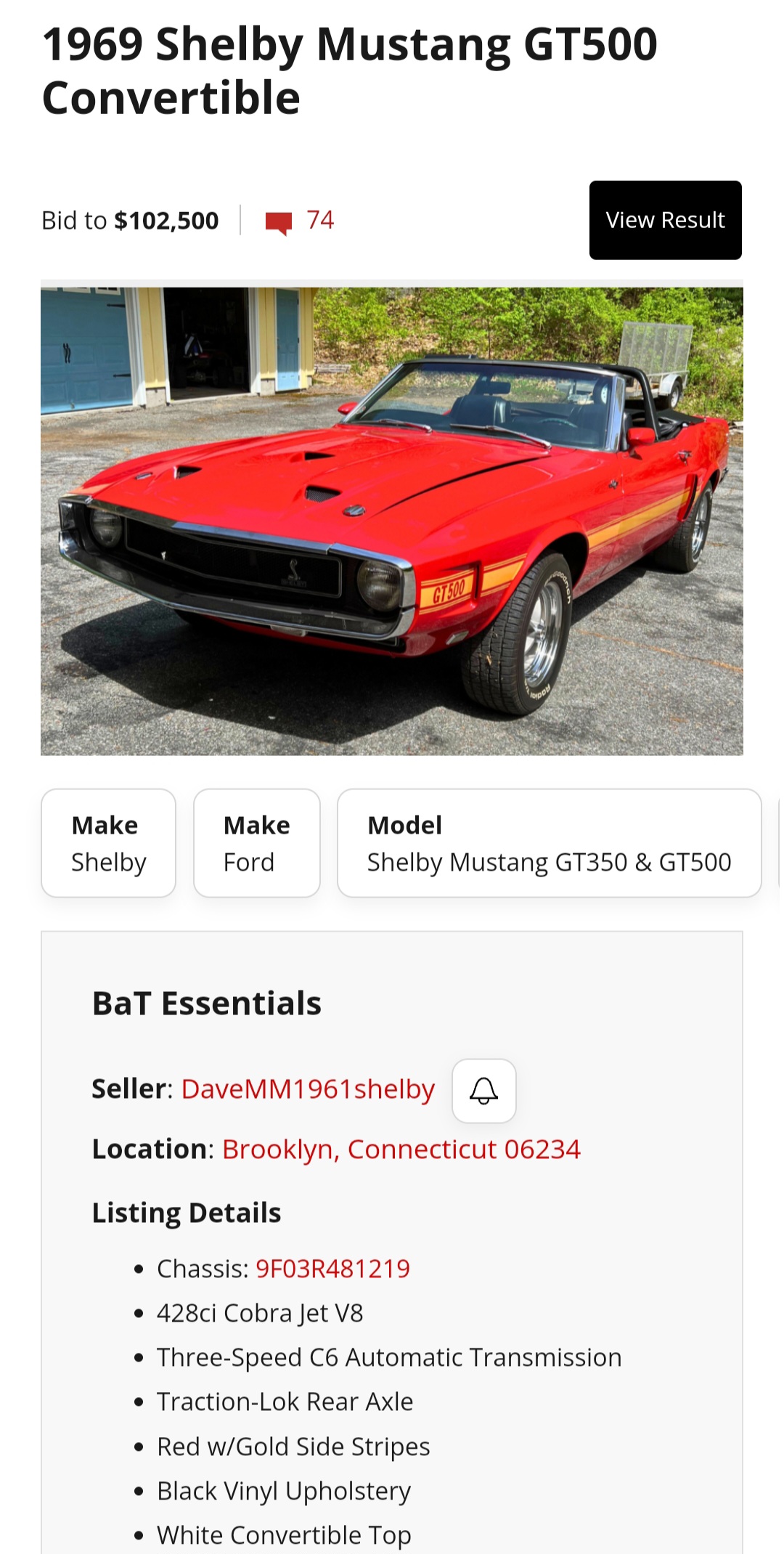
Task: Open chassis number 9F03R481219 link
Action: [332, 1269]
